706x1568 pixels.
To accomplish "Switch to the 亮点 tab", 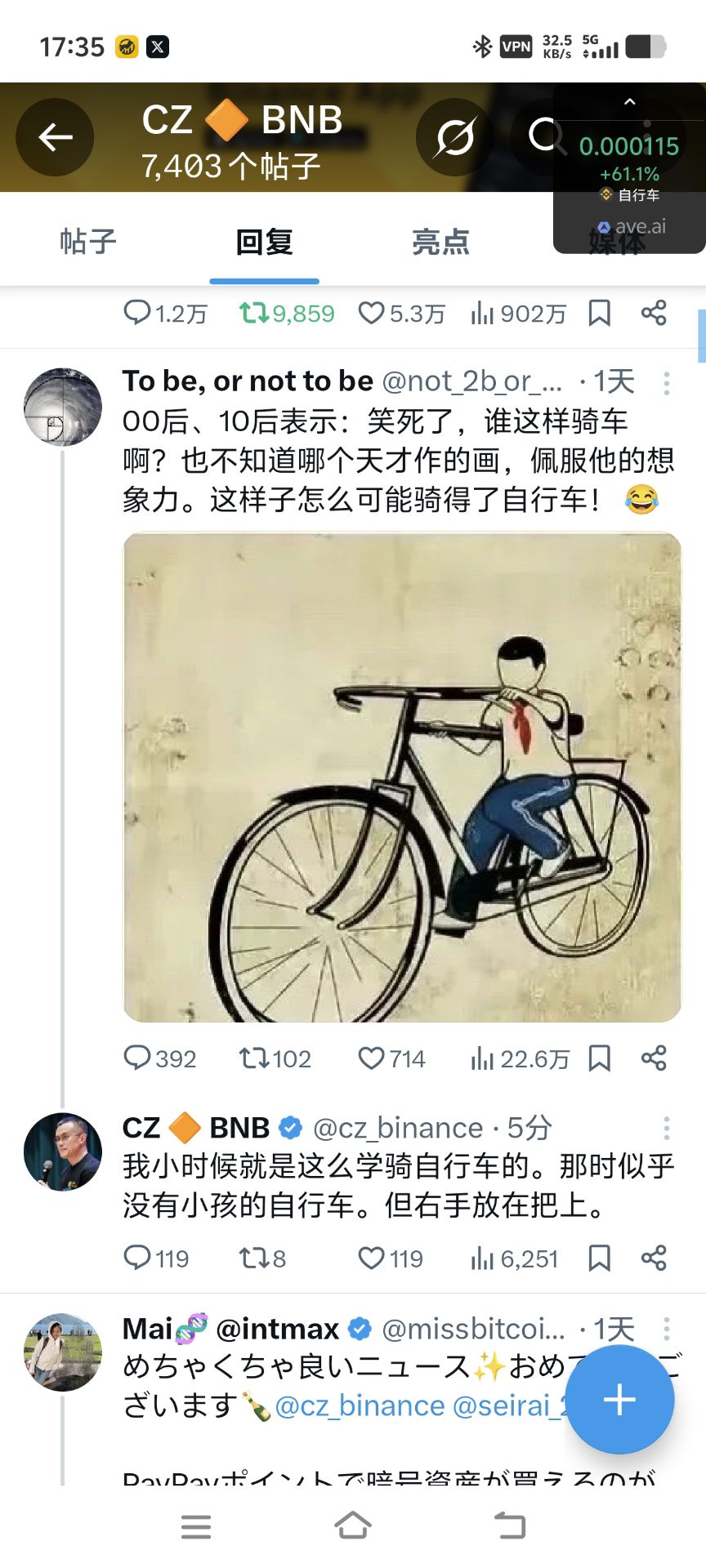I will 440,242.
